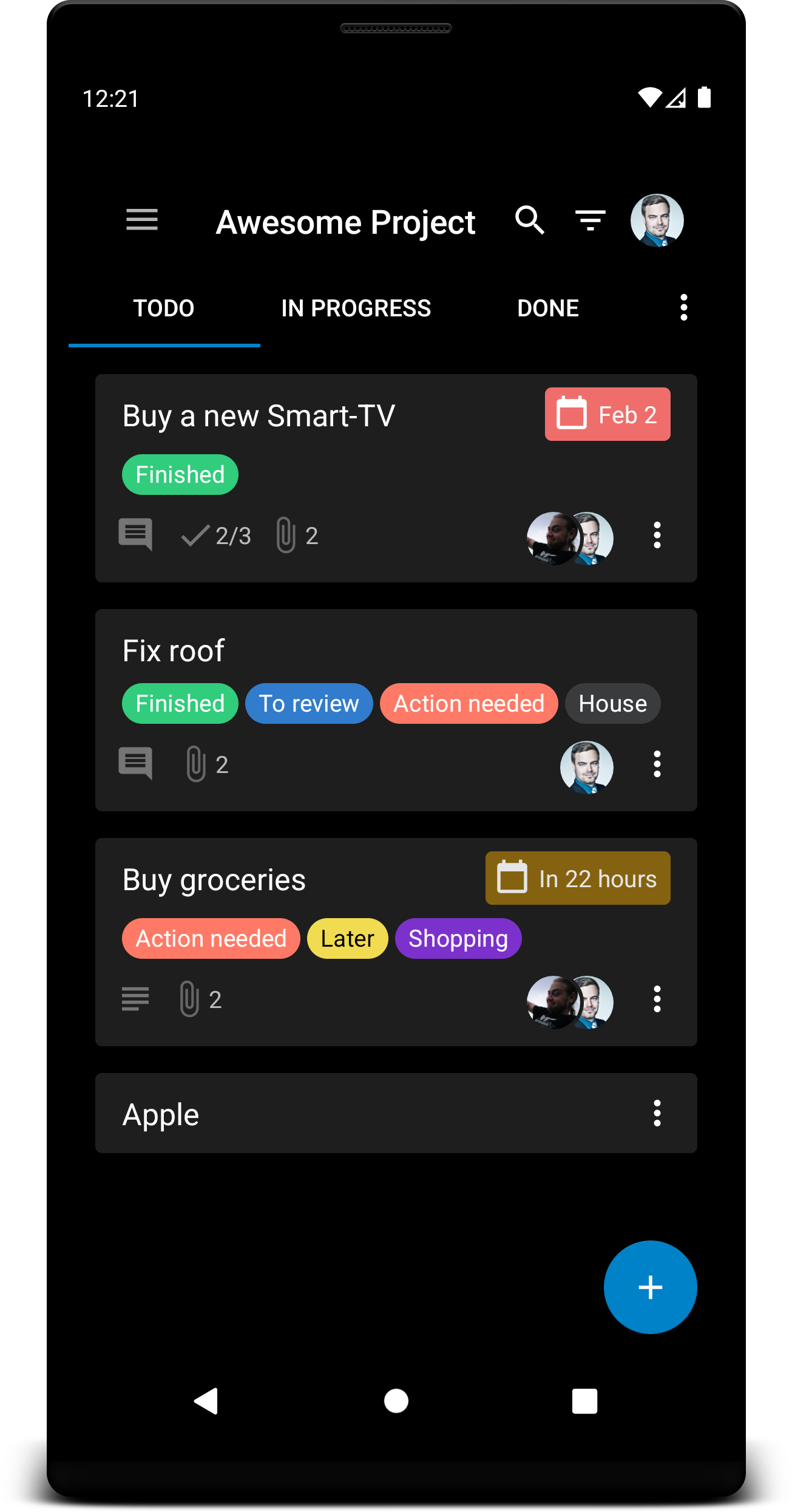Open the Fix roof card
This screenshot has width=792, height=1512.
tap(396, 710)
